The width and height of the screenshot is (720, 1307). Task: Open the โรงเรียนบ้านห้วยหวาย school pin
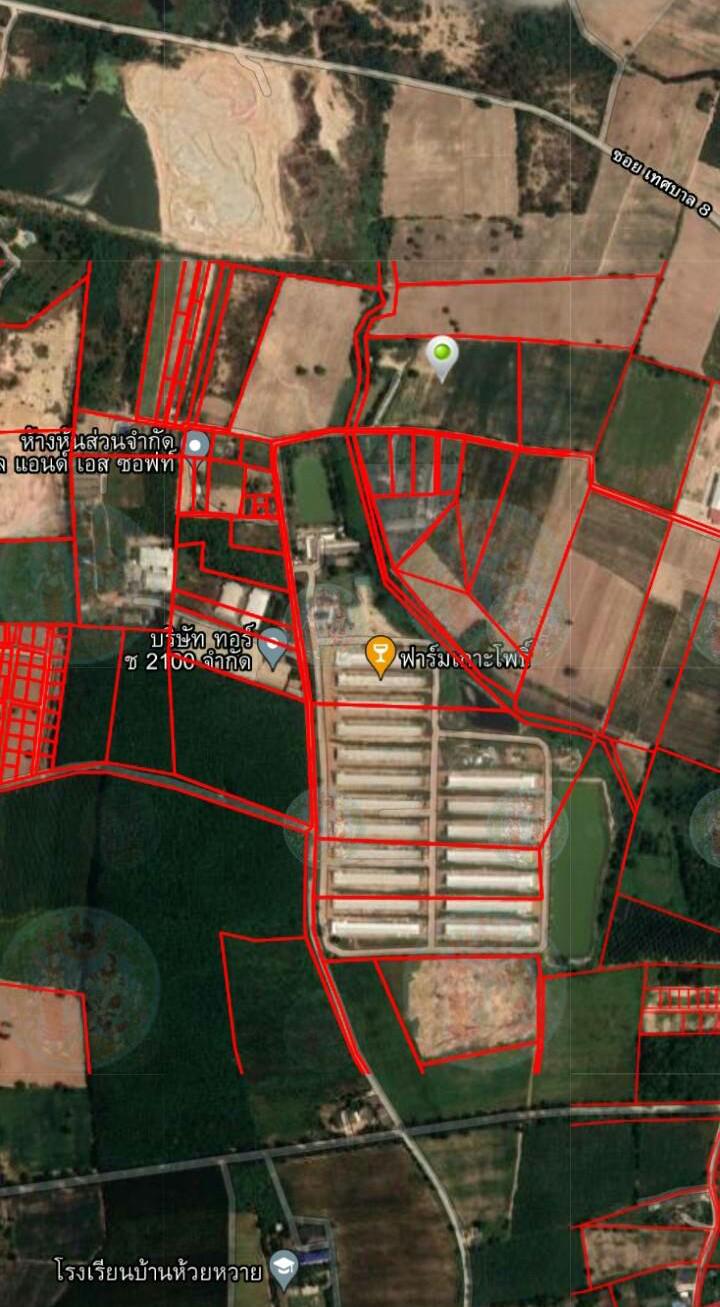pos(284,1270)
